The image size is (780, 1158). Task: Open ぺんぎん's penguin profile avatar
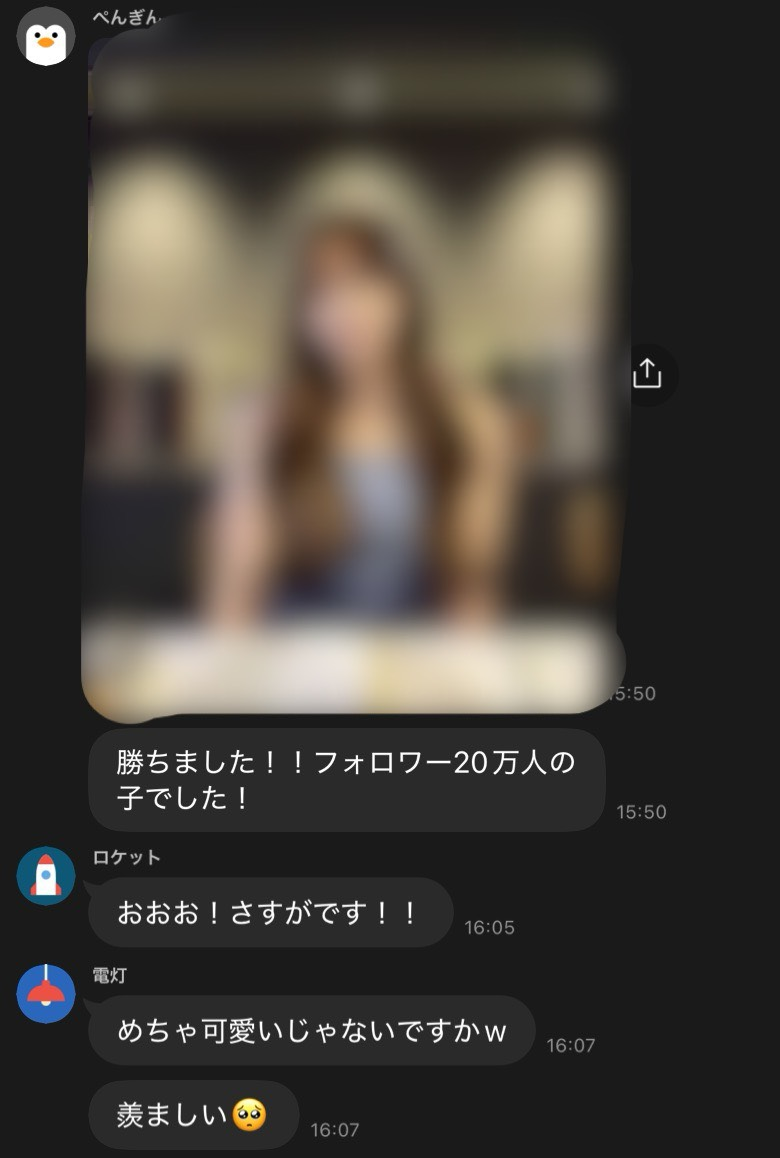pyautogui.click(x=46, y=37)
